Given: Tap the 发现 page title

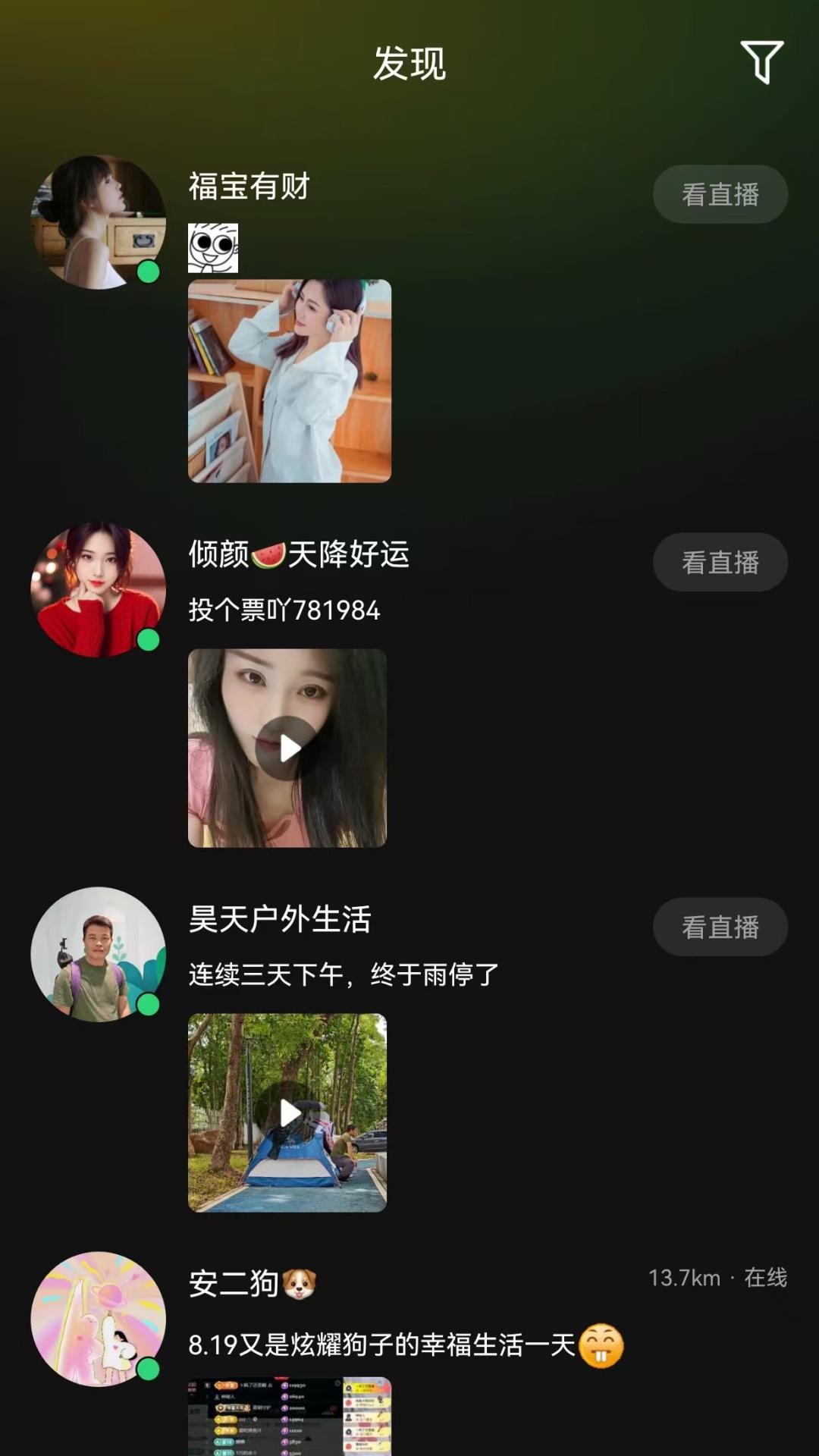Looking at the screenshot, I should tap(409, 64).
